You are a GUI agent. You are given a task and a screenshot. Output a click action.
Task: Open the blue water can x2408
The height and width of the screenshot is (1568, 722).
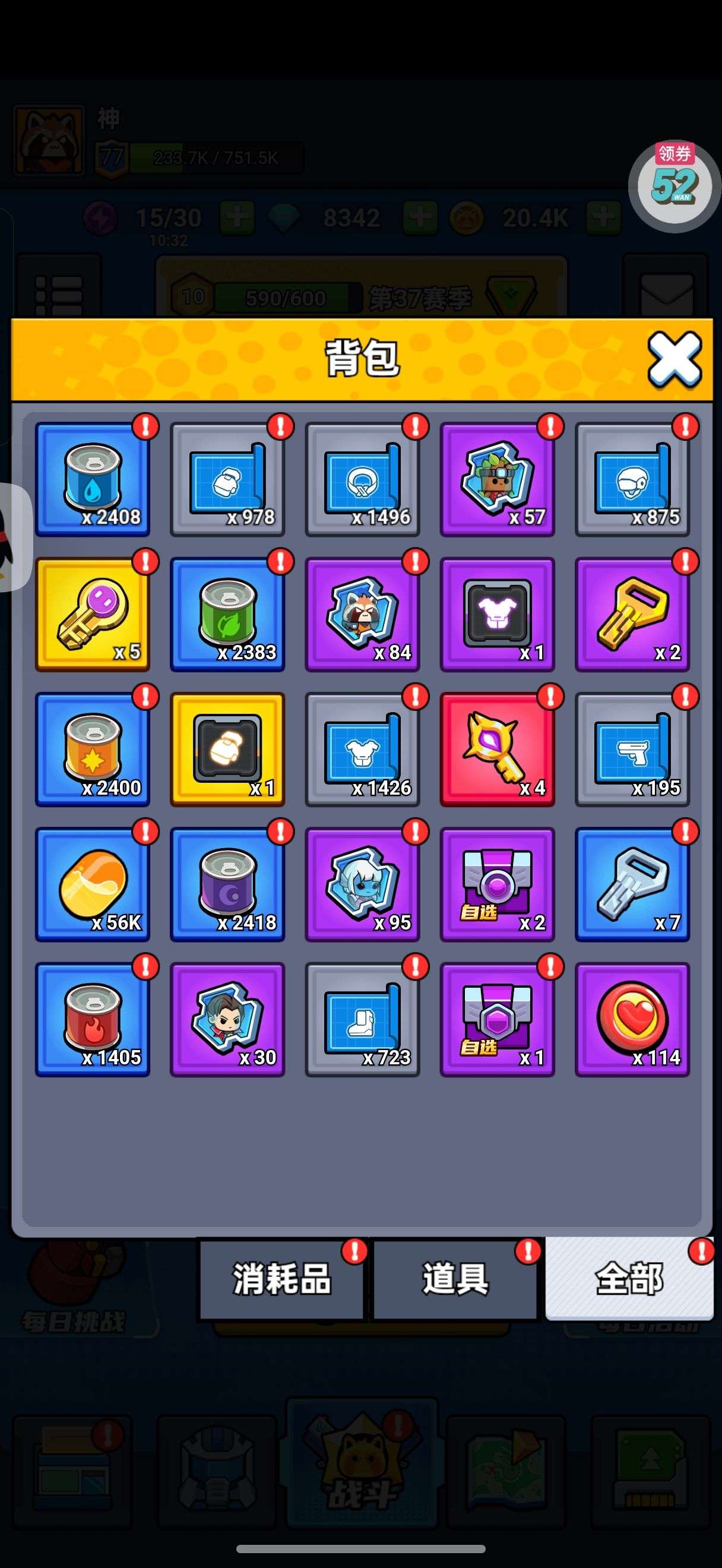point(93,480)
